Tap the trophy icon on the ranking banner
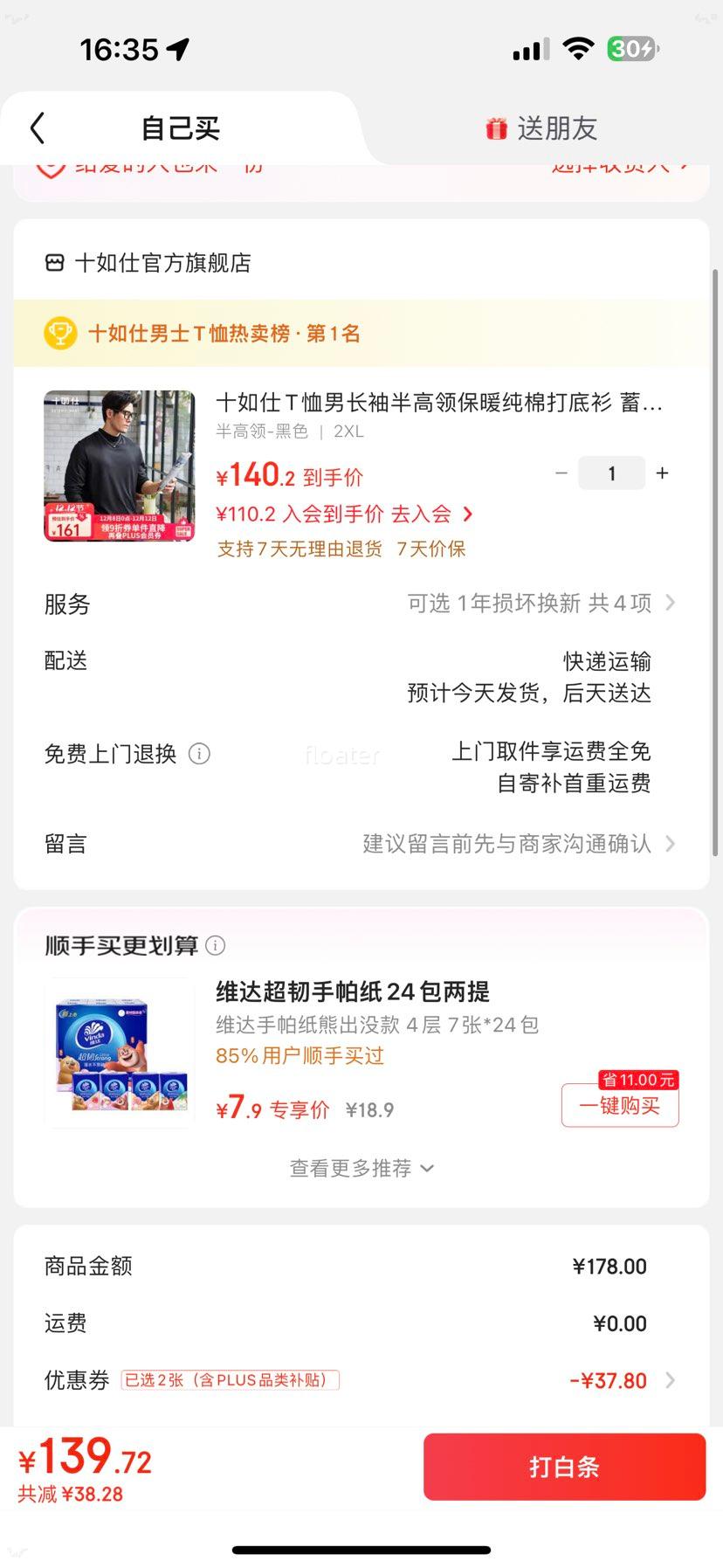 coord(56,333)
